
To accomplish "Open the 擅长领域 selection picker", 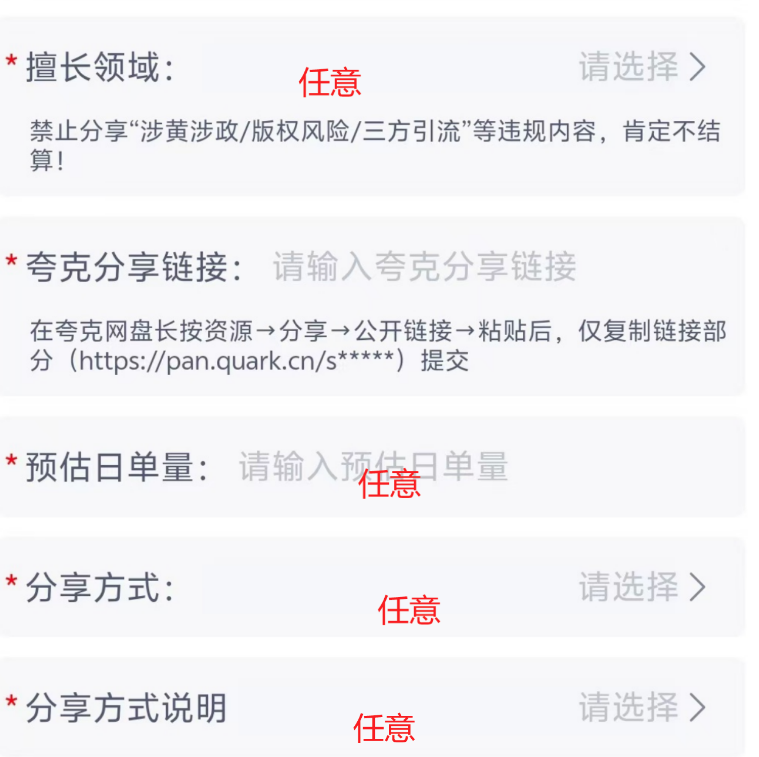I will (642, 68).
